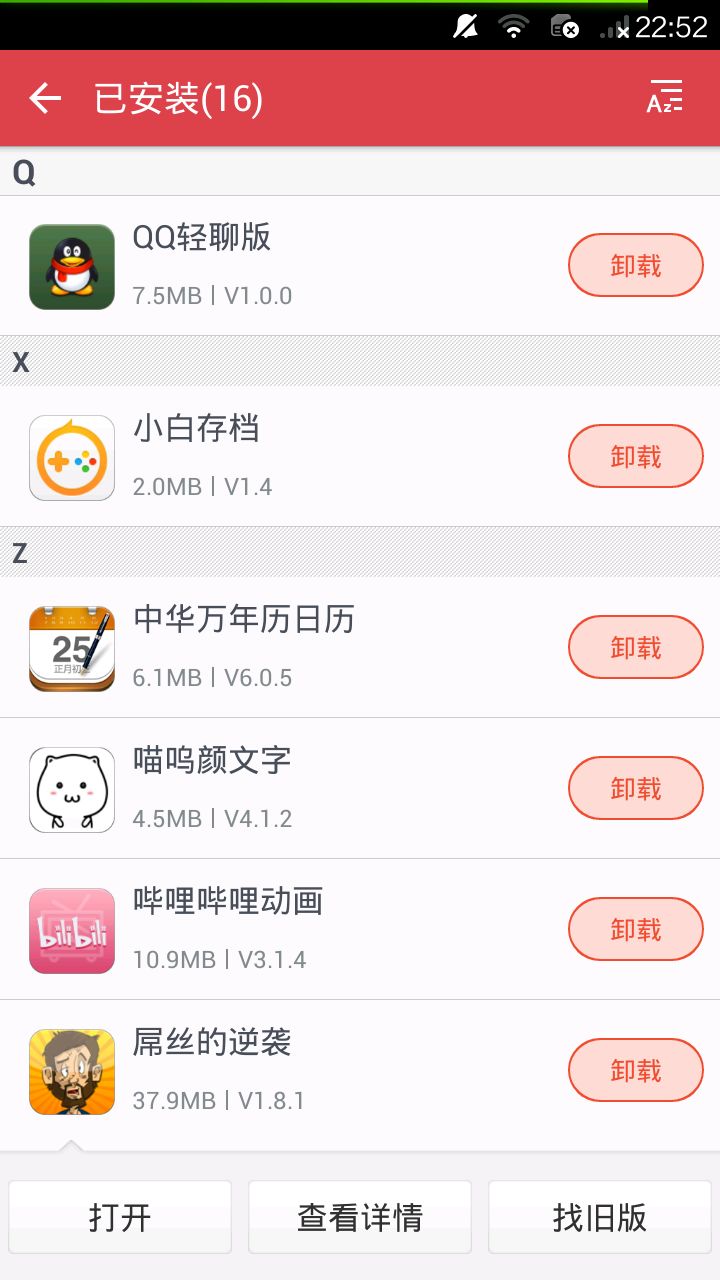Tap 查看详情 to view details
Image resolution: width=720 pixels, height=1280 pixels.
(360, 1217)
